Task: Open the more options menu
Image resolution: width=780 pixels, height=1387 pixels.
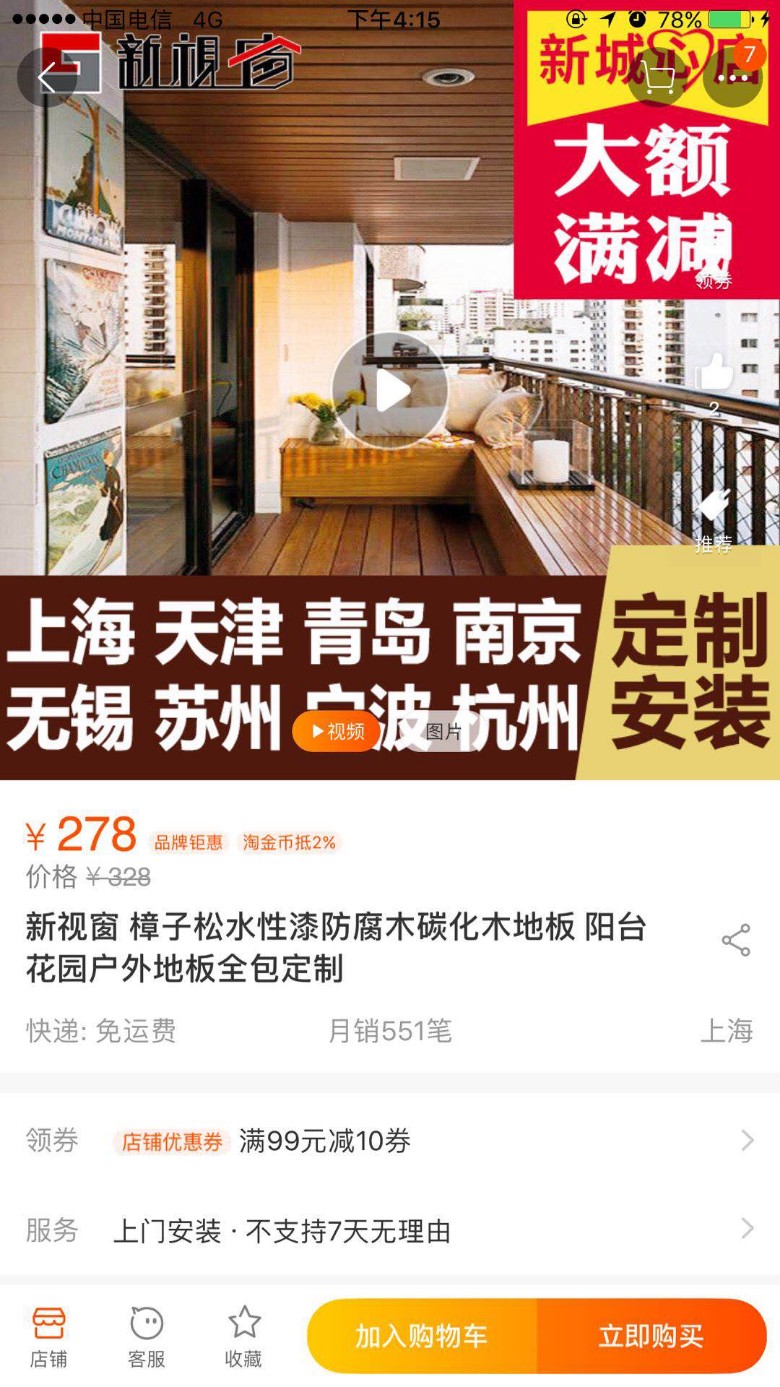Action: (x=732, y=77)
